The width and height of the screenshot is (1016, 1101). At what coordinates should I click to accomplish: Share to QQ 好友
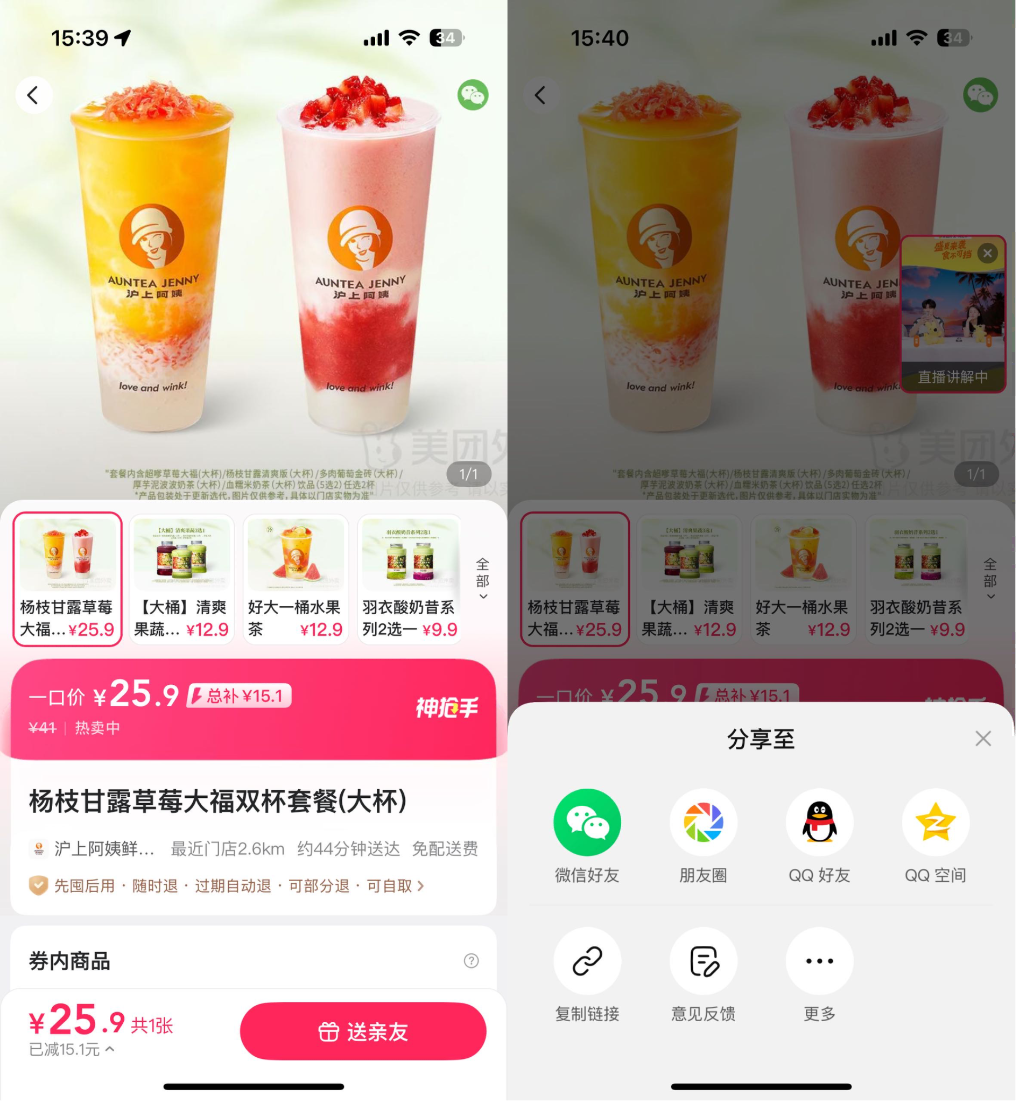click(x=819, y=823)
